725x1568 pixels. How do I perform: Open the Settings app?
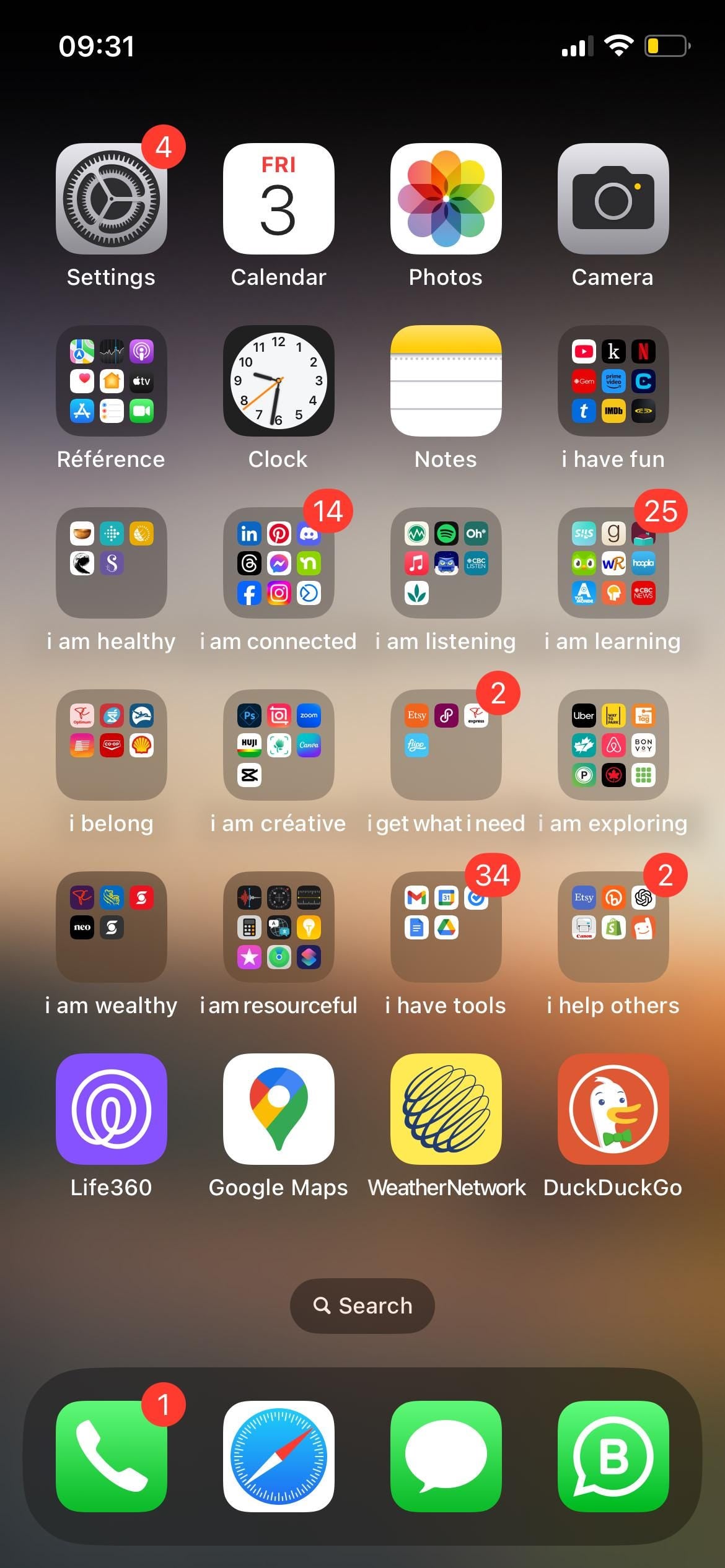[110, 199]
